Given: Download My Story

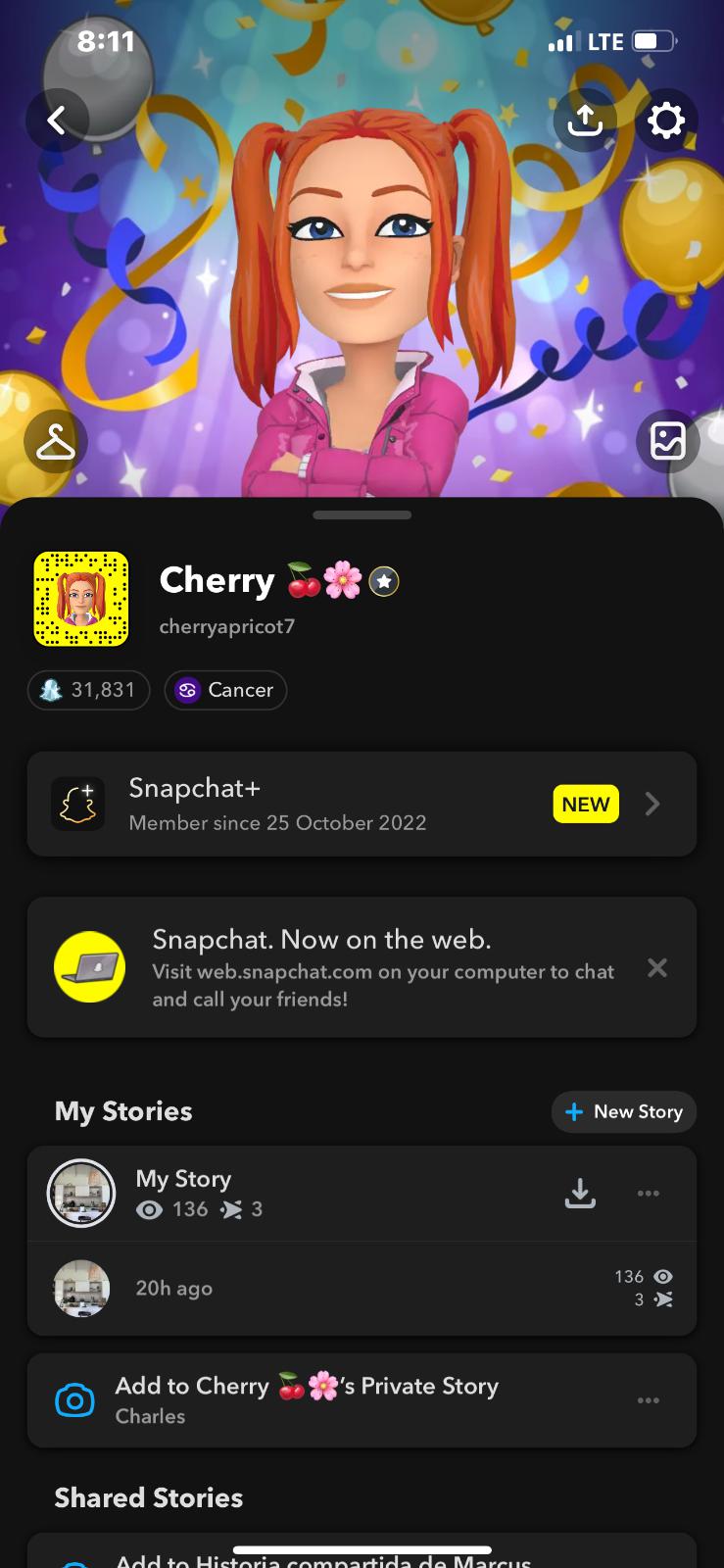Looking at the screenshot, I should pos(580,1193).
